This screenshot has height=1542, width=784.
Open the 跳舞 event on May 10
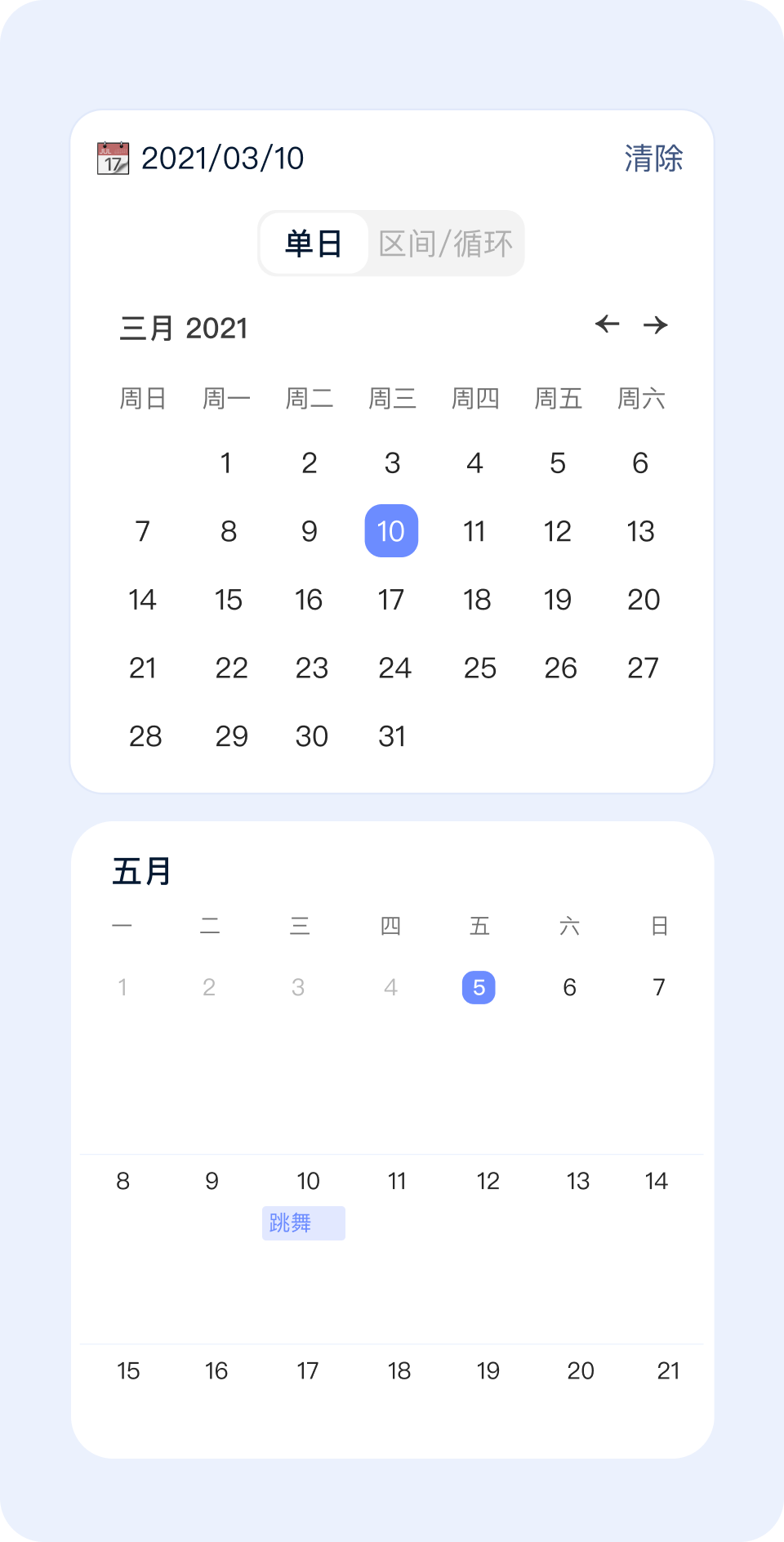[x=303, y=1223]
